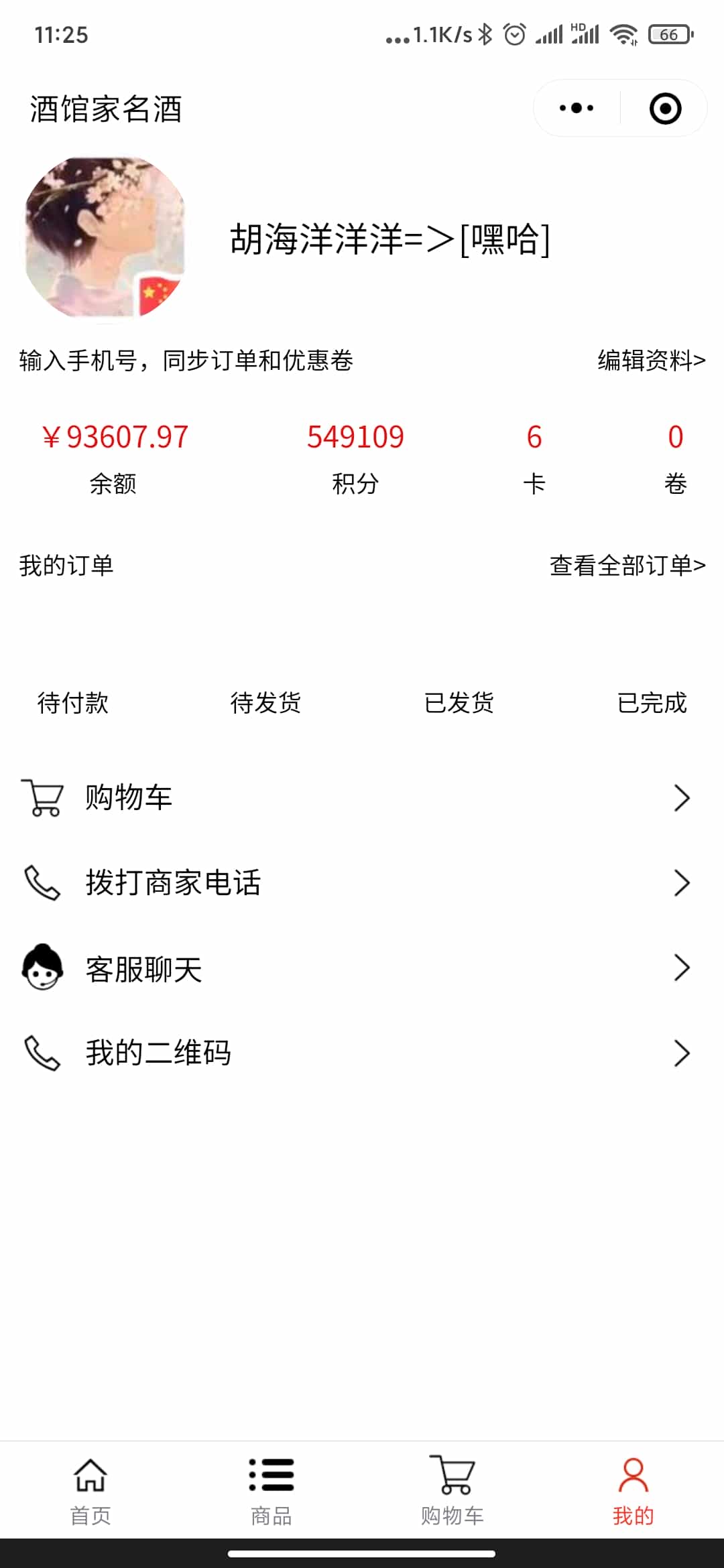724x1568 pixels.
Task: Go to 购物车 tab in bottom bar
Action: tap(452, 1489)
